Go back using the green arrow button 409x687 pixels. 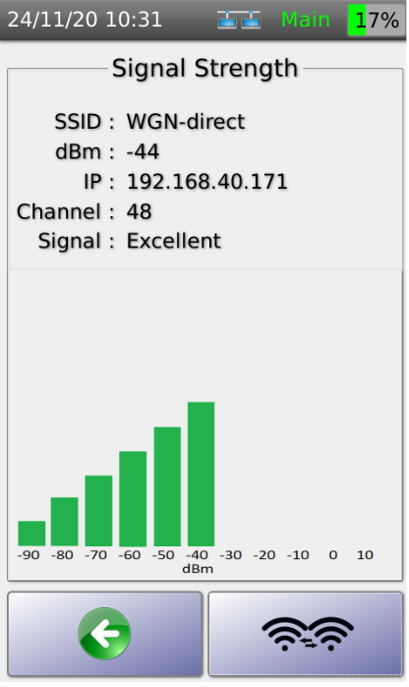coord(105,633)
